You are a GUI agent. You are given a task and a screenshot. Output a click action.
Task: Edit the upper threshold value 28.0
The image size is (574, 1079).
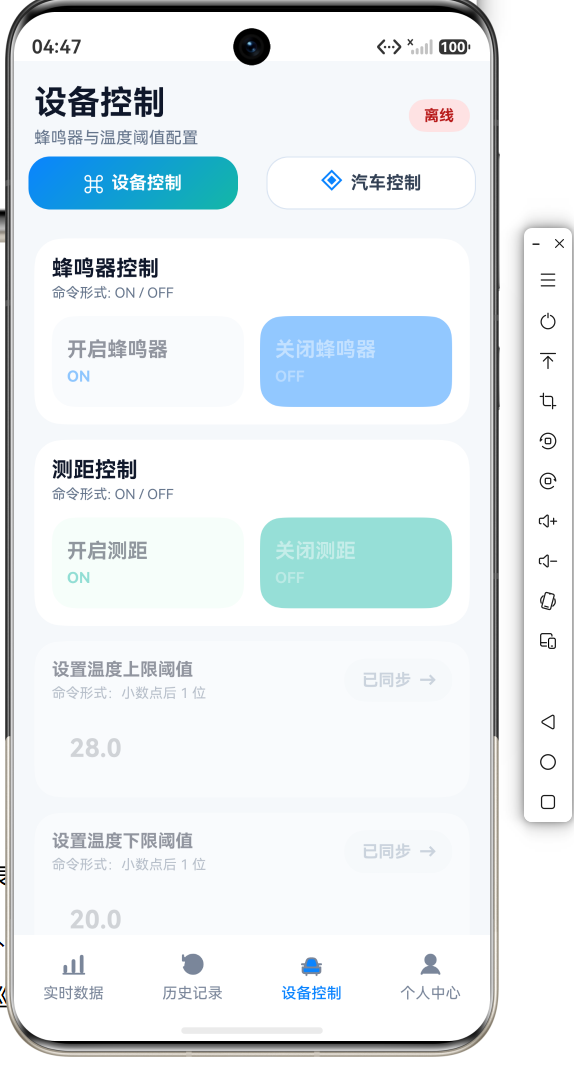pos(96,748)
